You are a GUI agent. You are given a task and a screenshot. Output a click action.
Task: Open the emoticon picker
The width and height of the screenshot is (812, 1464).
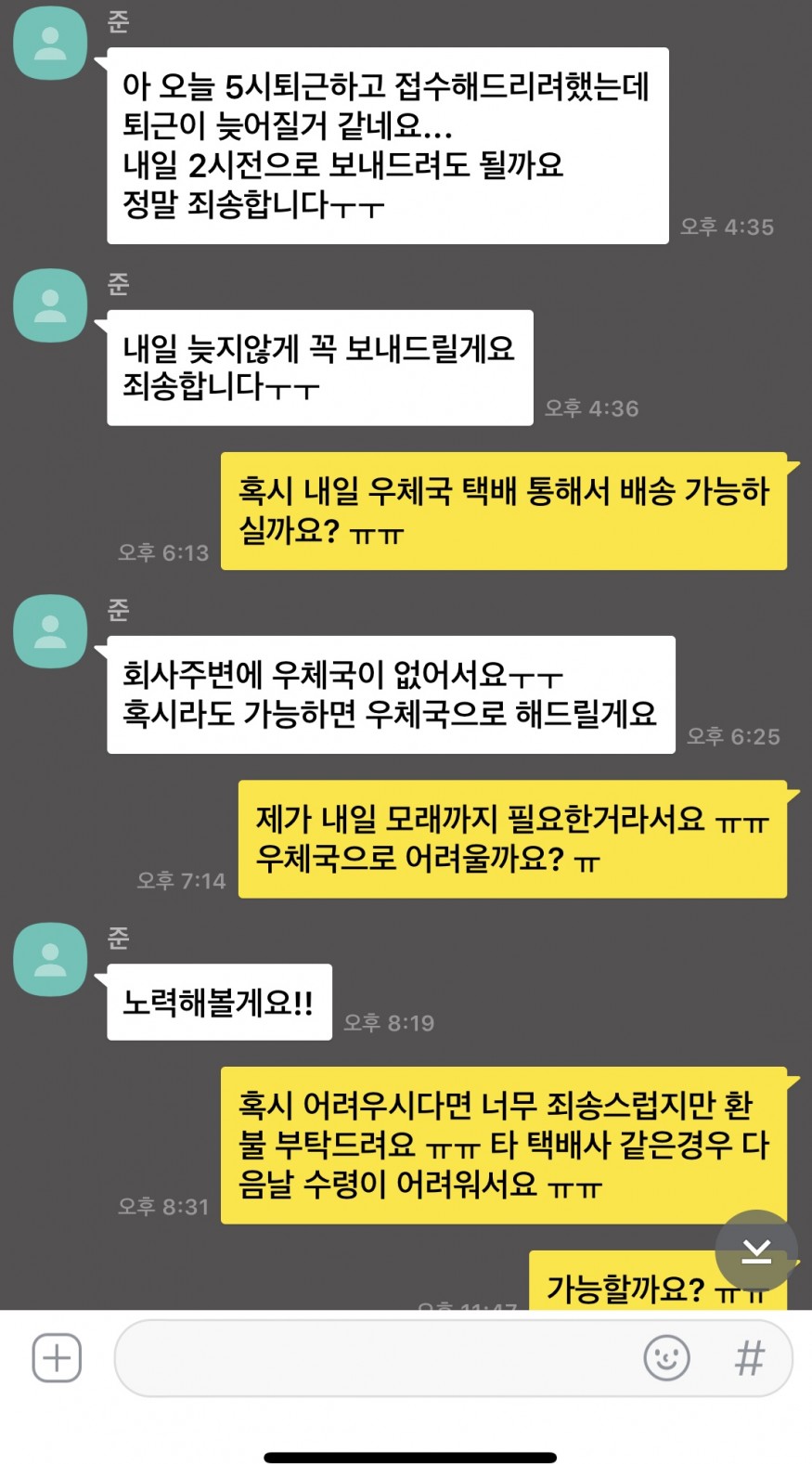(666, 1358)
